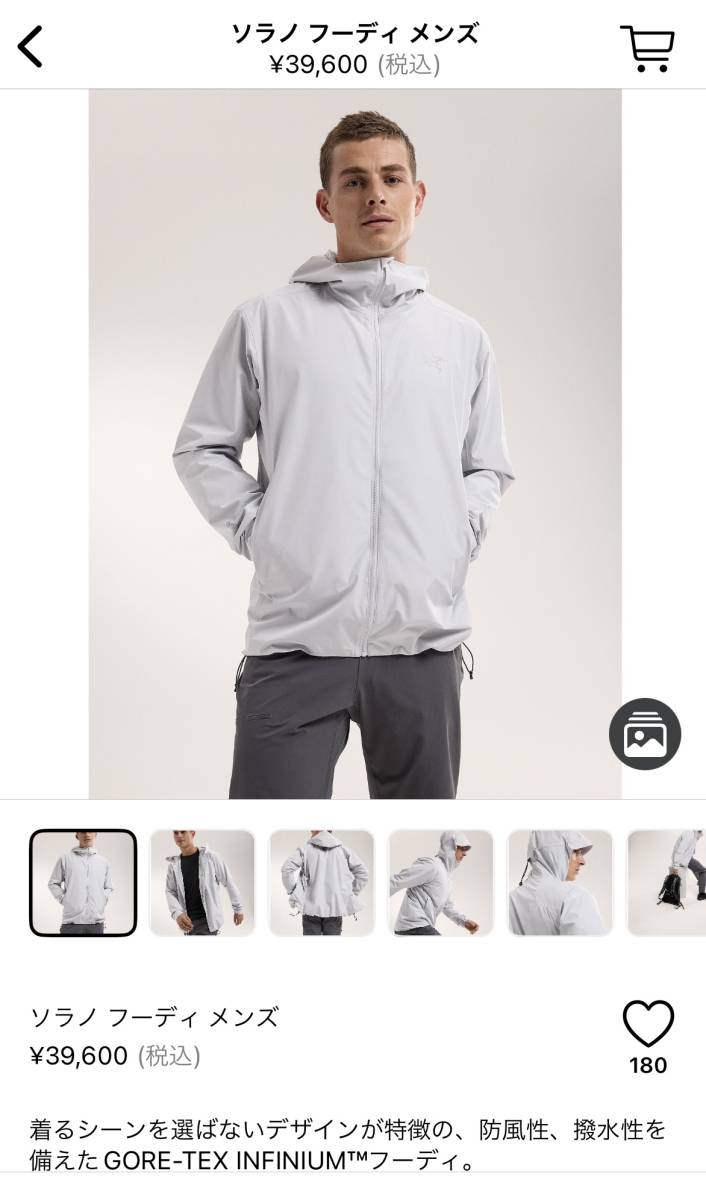Show the hood close-up with cap thumbnail

560,883
